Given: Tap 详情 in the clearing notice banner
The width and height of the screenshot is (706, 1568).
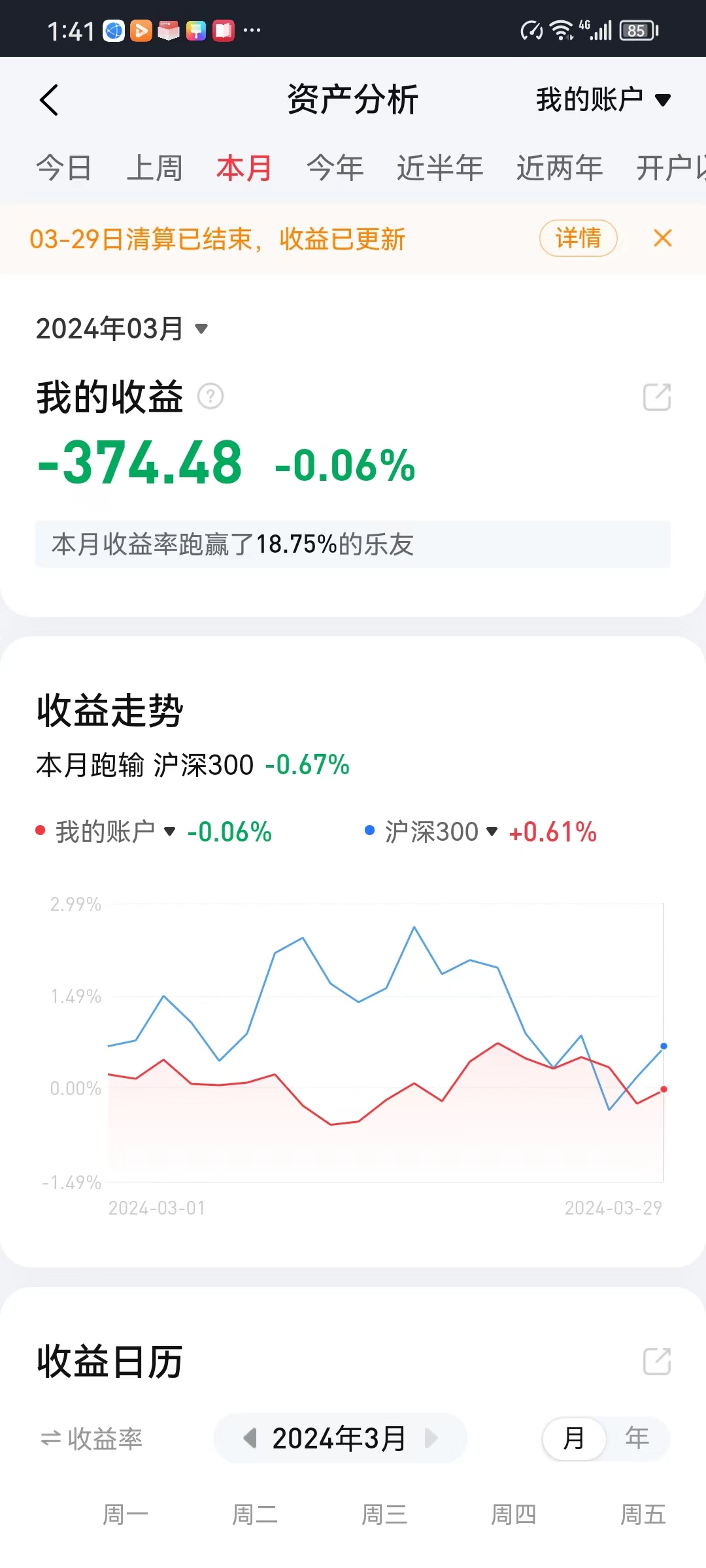Looking at the screenshot, I should [579, 238].
